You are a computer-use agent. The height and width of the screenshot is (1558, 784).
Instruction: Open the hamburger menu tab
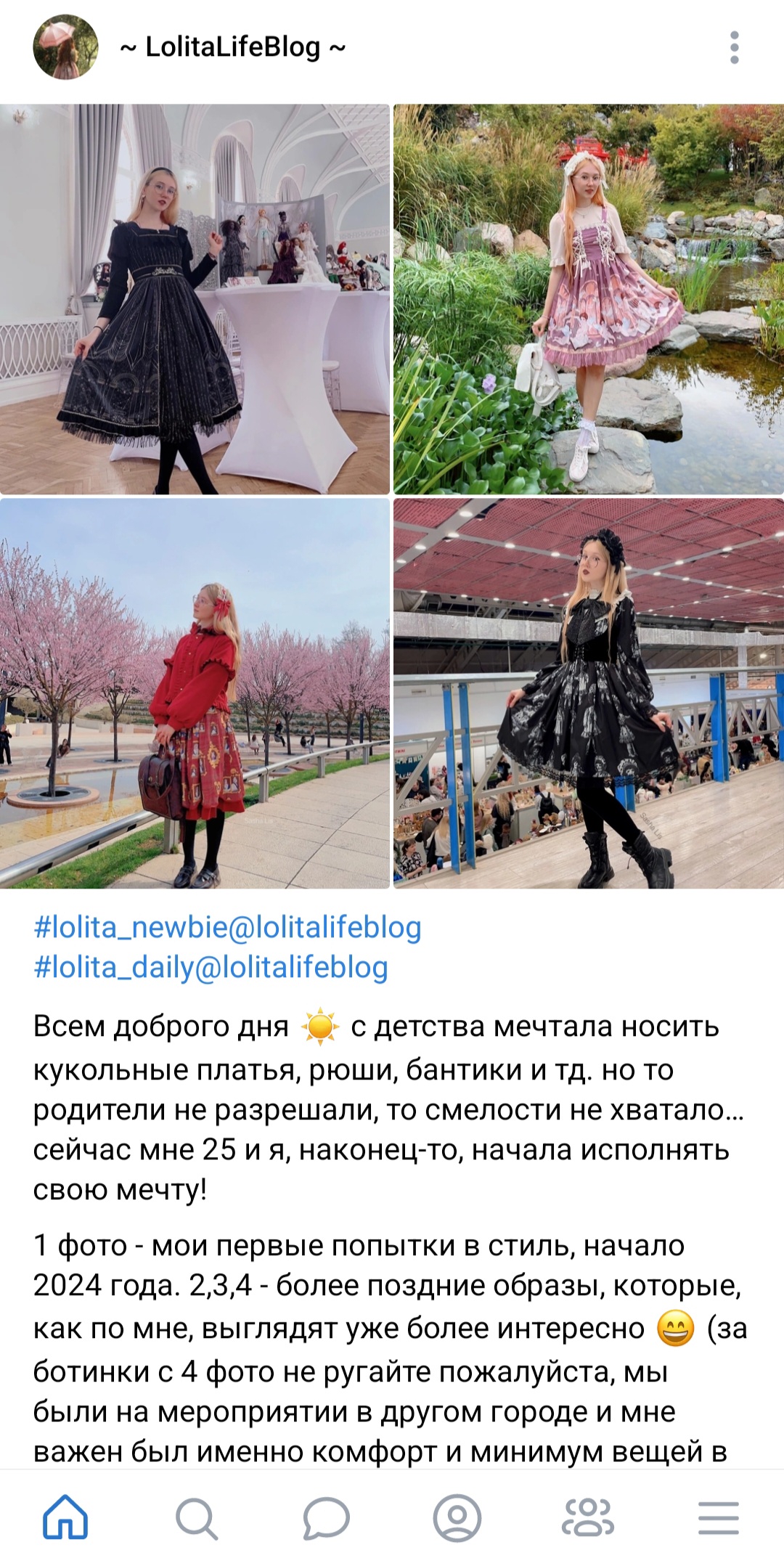tap(719, 1517)
